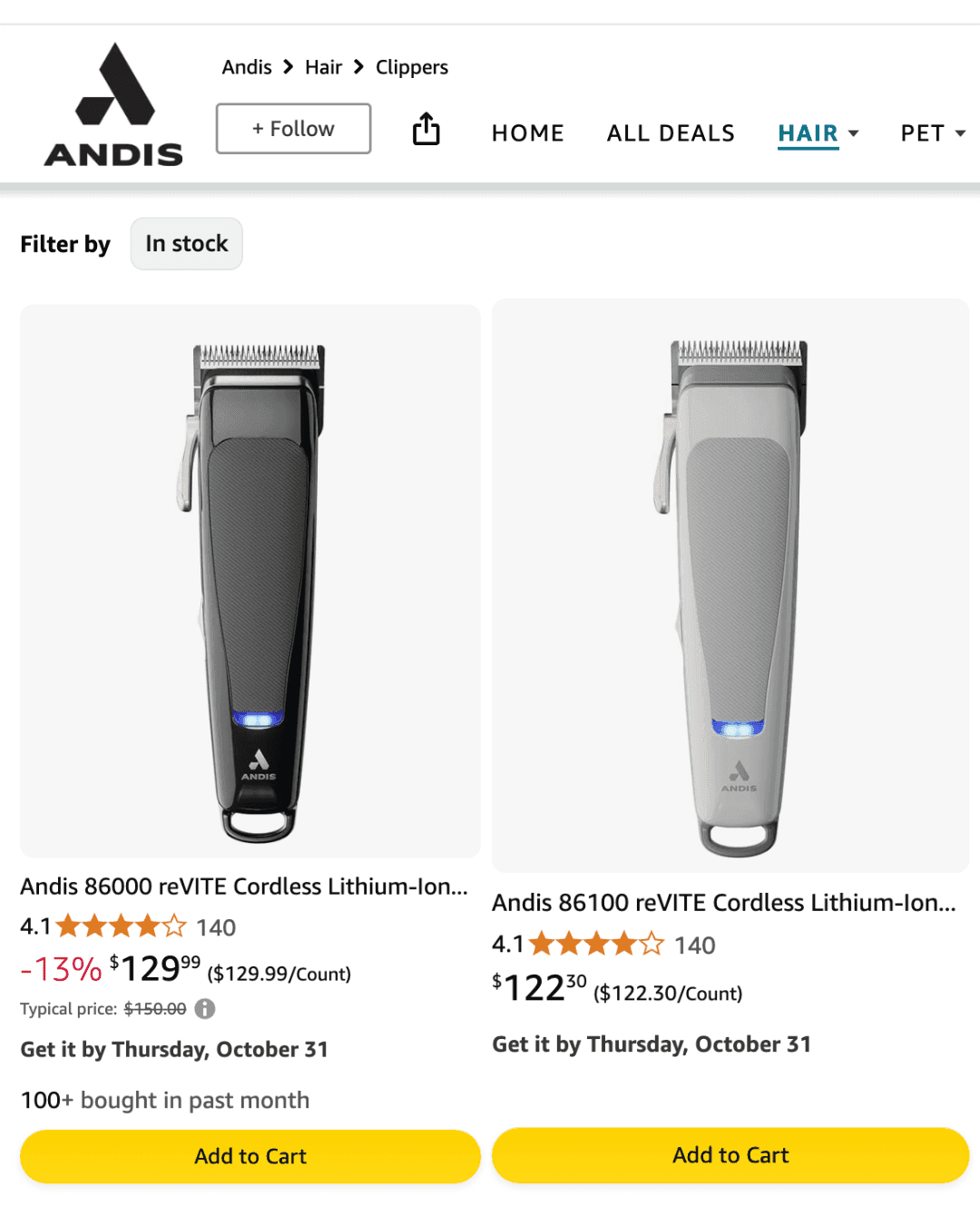
Task: Show typical price info for Andis 86000
Action: [x=205, y=1009]
